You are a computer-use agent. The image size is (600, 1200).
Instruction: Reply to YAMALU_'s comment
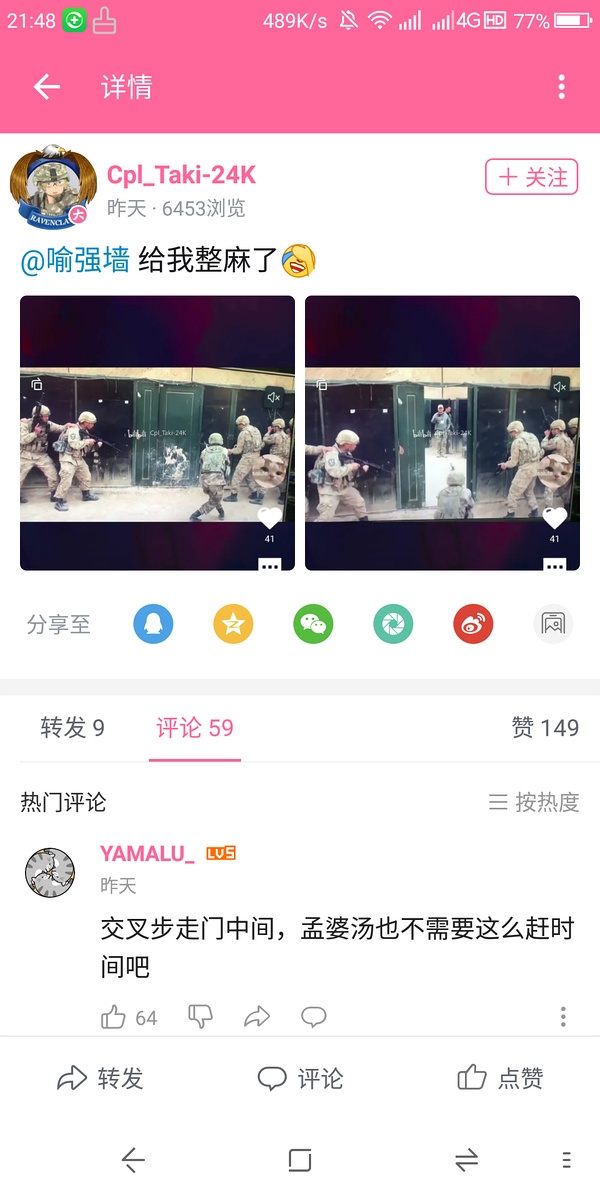coord(314,1018)
